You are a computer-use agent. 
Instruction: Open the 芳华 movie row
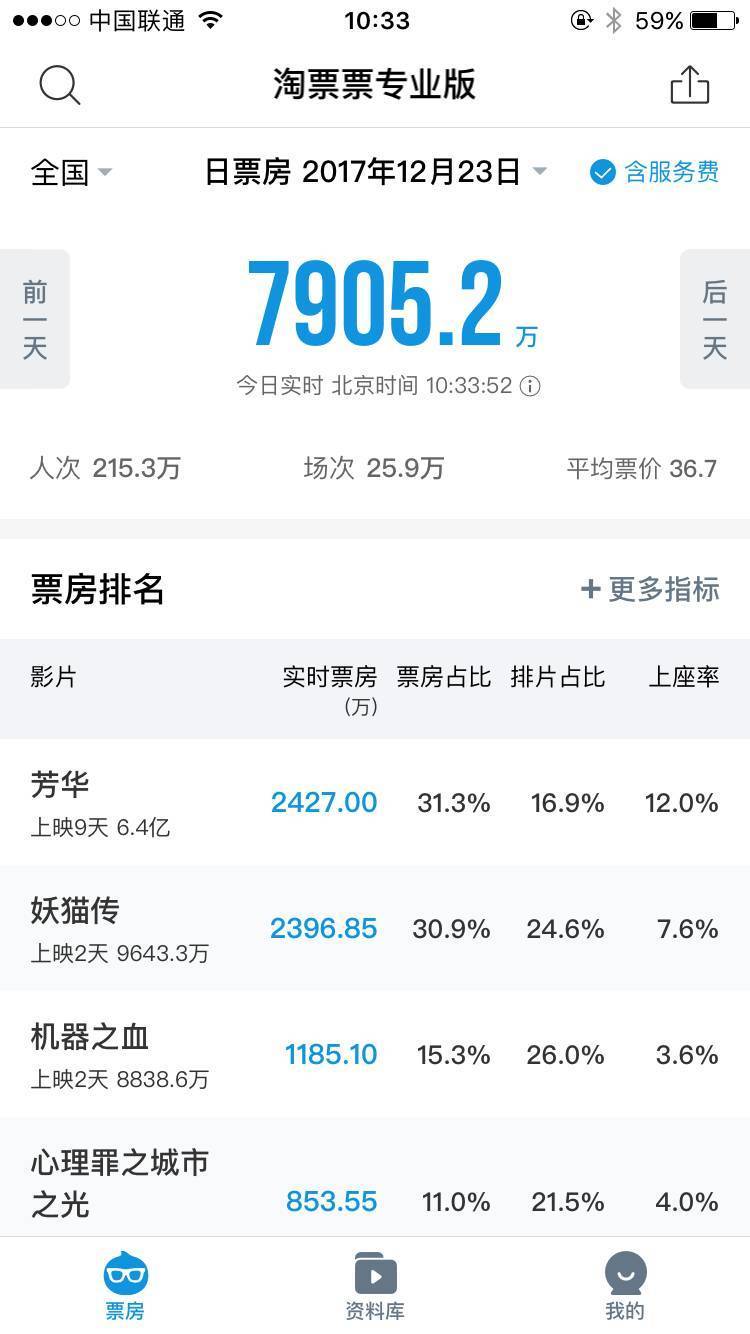pos(375,803)
